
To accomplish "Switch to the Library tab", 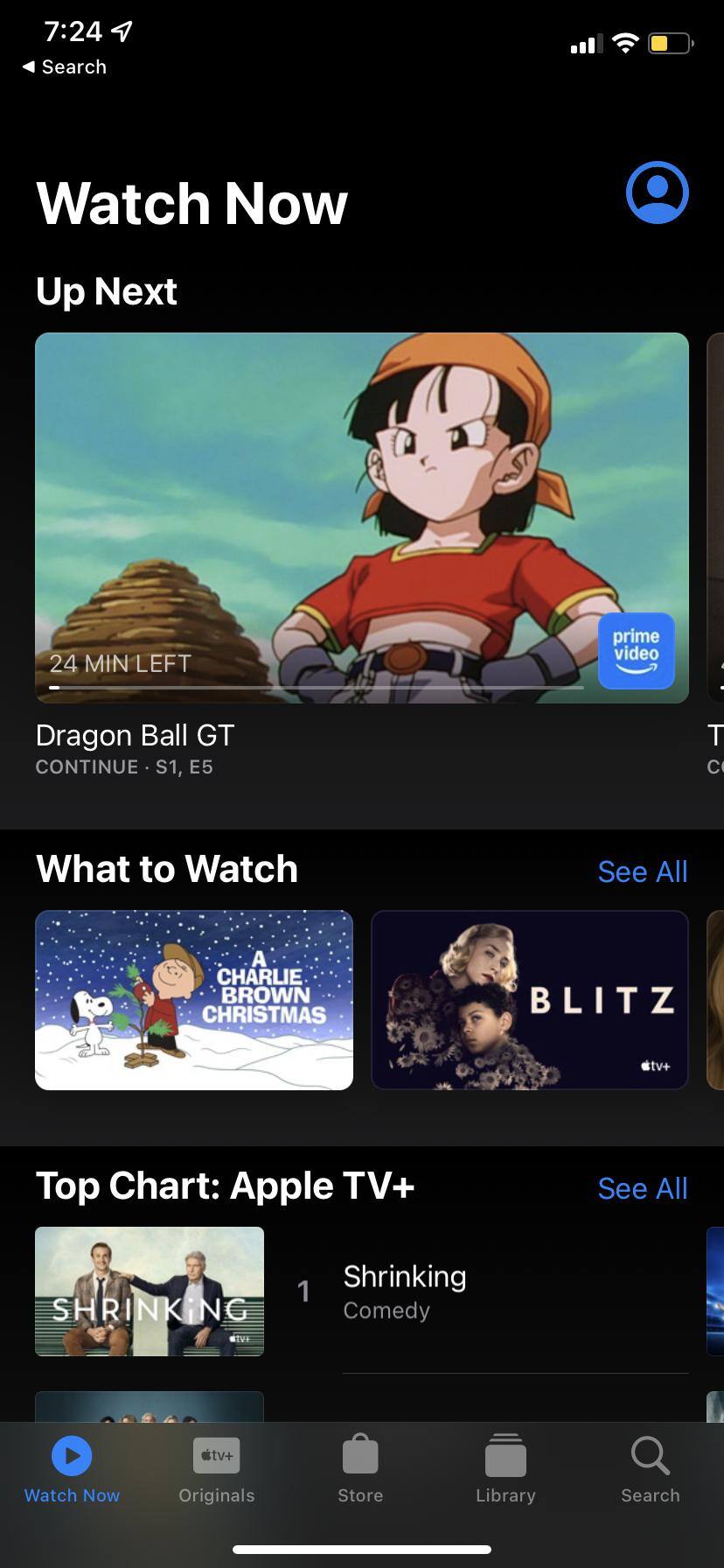I will (505, 1472).
